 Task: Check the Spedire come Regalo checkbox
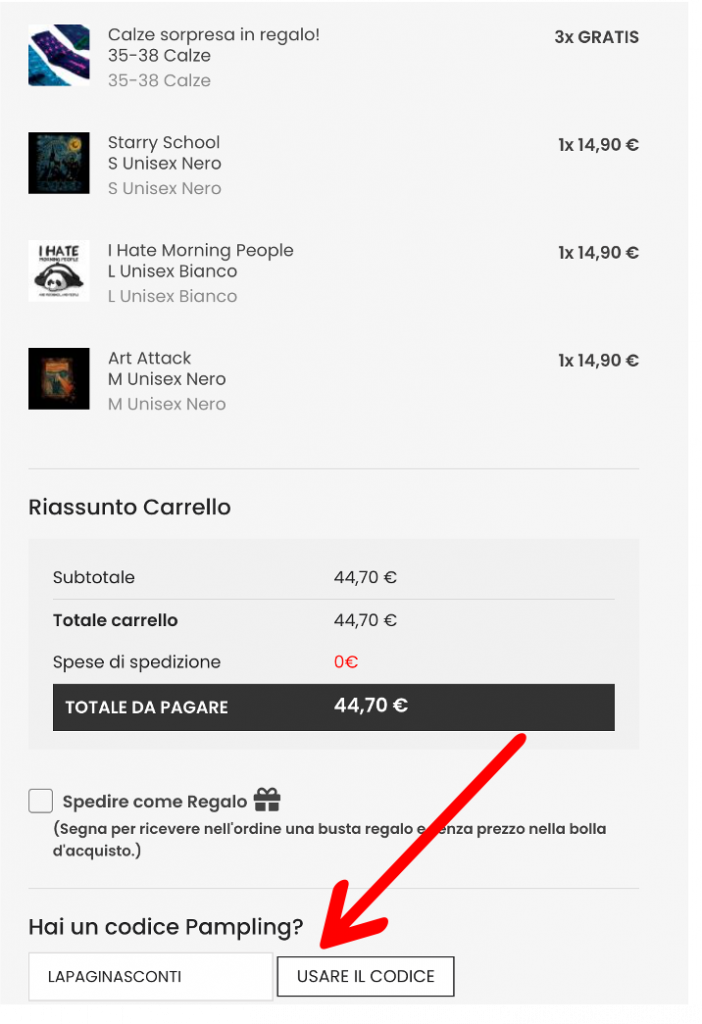tap(41, 801)
